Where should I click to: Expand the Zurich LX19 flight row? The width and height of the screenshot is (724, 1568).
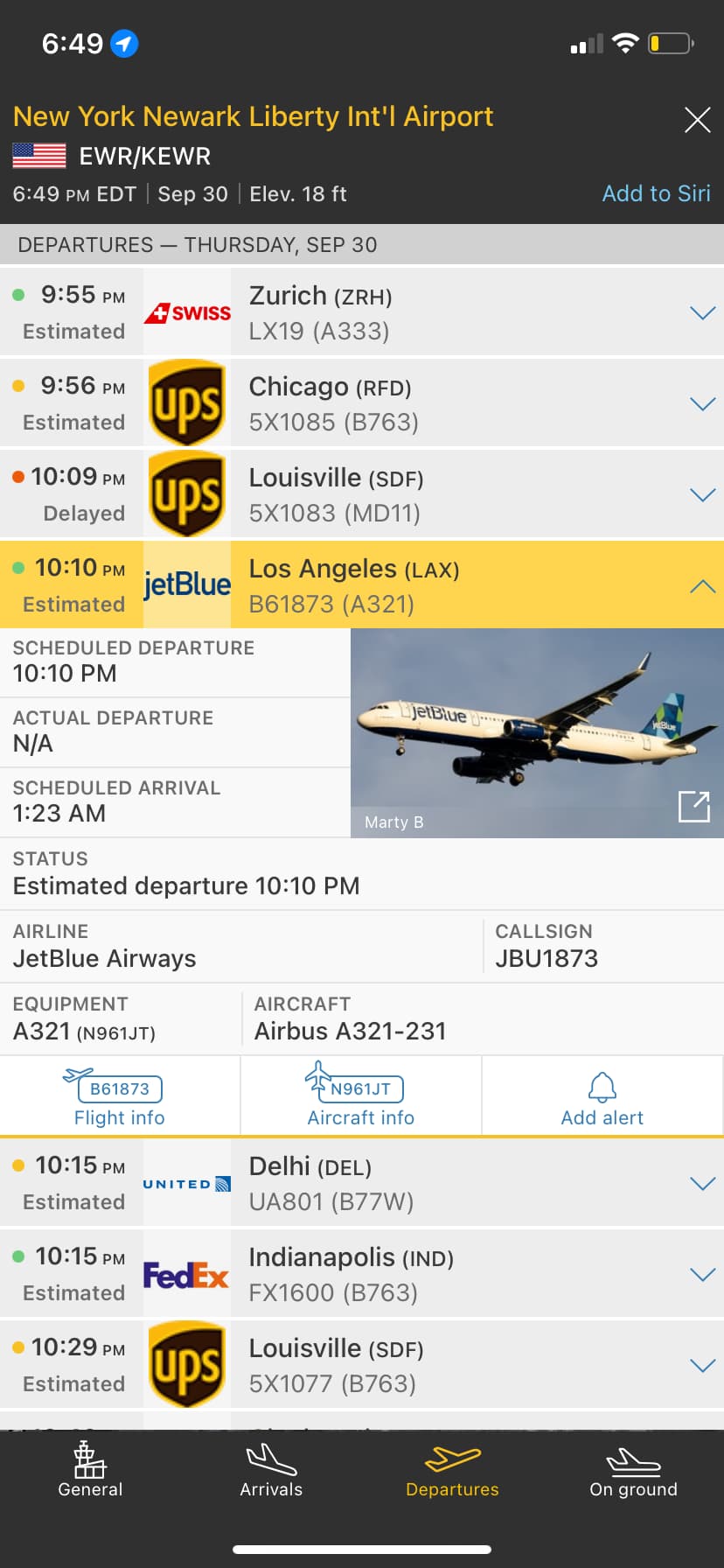702,312
